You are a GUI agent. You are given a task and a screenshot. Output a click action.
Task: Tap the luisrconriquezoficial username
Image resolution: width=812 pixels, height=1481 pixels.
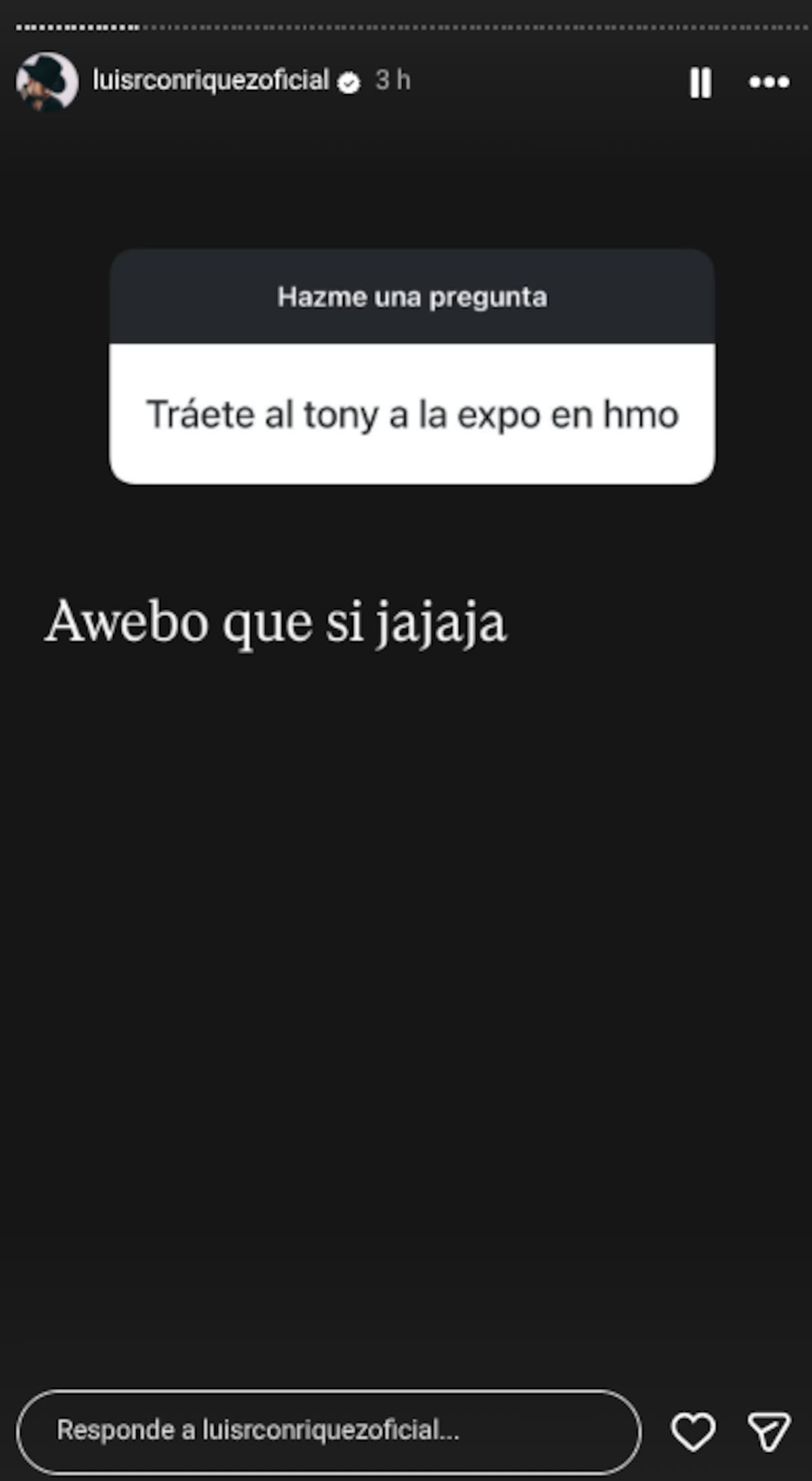point(210,81)
